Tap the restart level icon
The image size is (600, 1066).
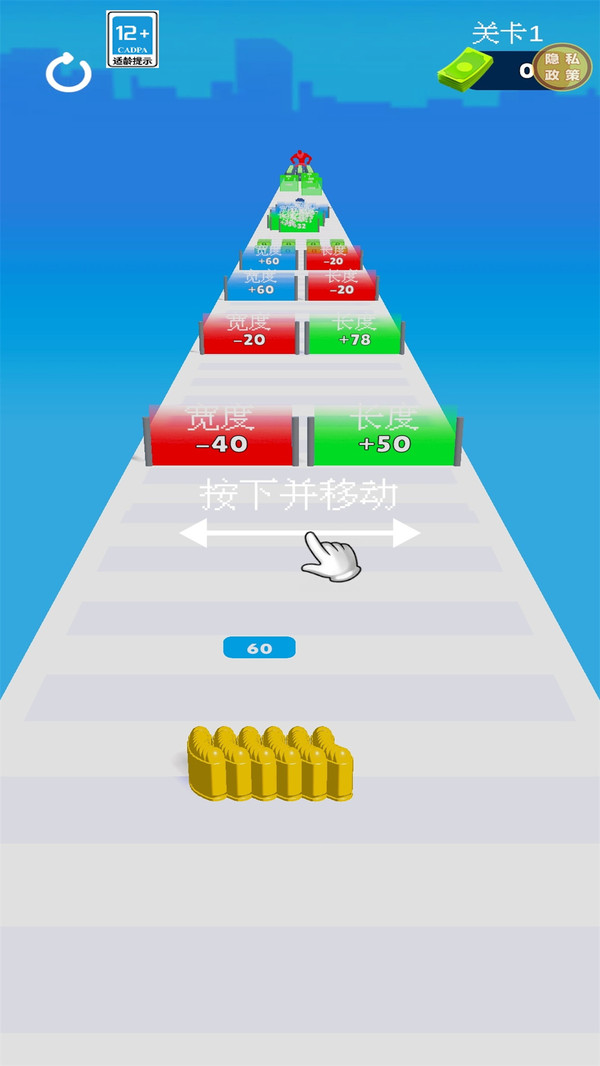click(x=69, y=73)
